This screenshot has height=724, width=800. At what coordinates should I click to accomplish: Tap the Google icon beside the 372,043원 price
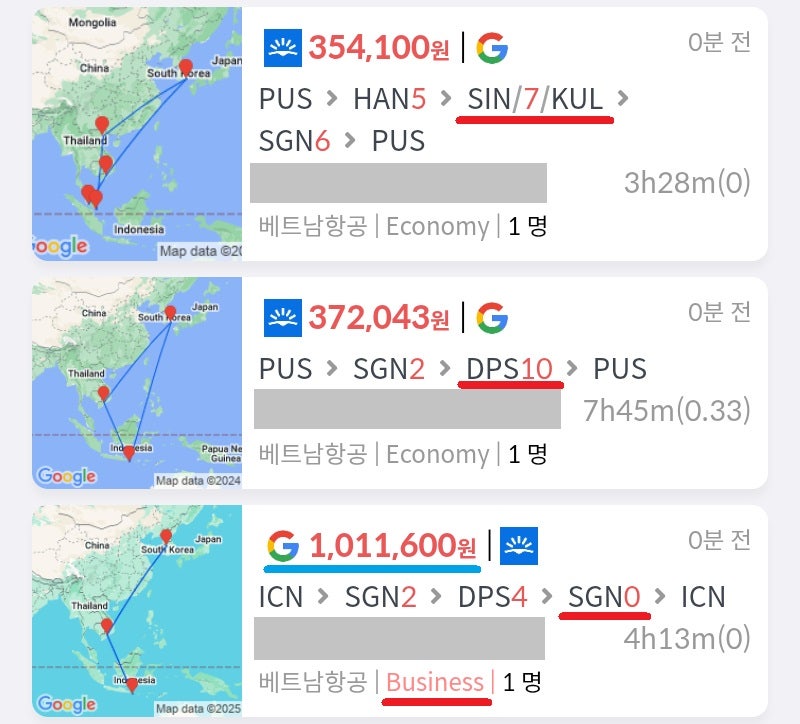point(491,318)
